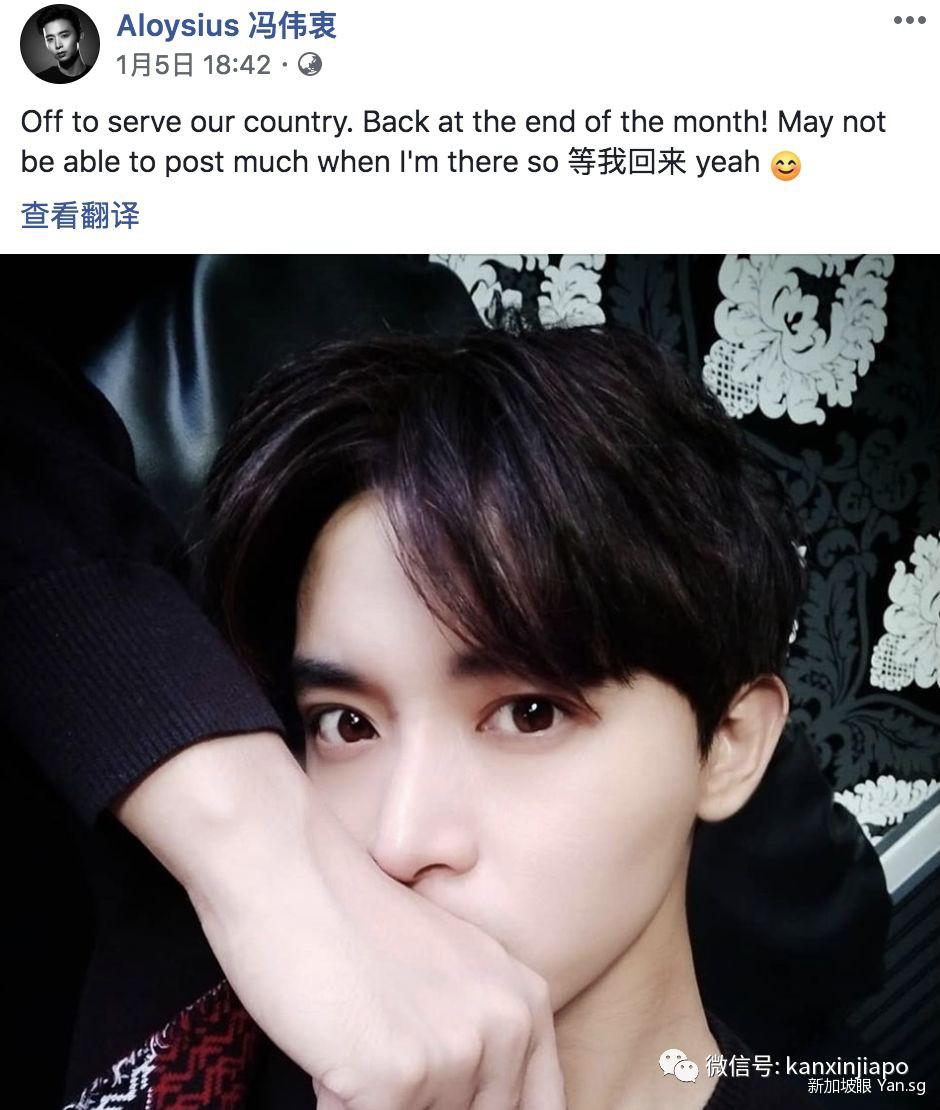The width and height of the screenshot is (940, 1110).
Task: Open the Aloysius 冯伟衷 profile name link
Action: coord(226,24)
